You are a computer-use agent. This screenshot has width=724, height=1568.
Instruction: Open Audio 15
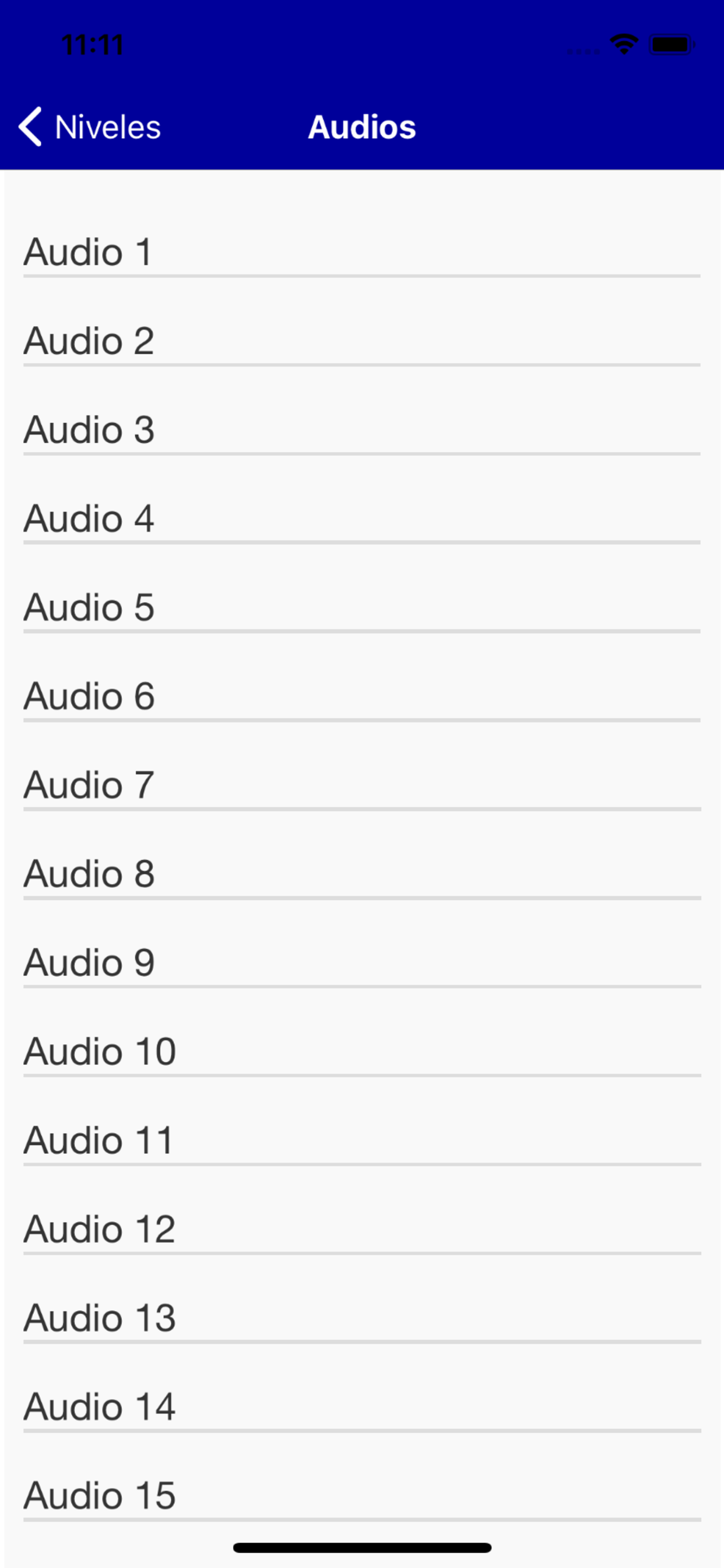point(362,1496)
